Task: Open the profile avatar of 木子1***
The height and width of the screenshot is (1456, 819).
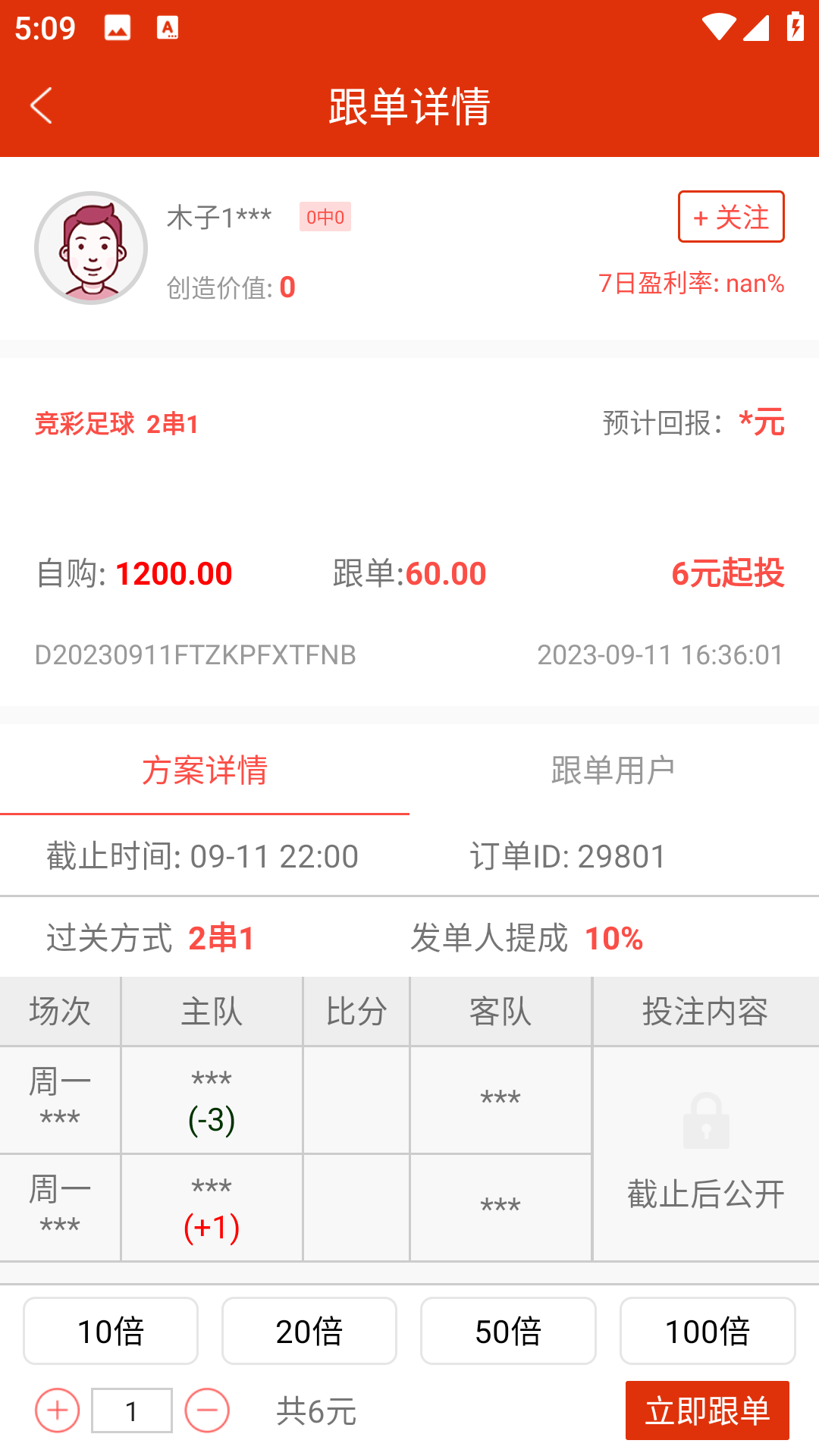Action: pos(91,248)
